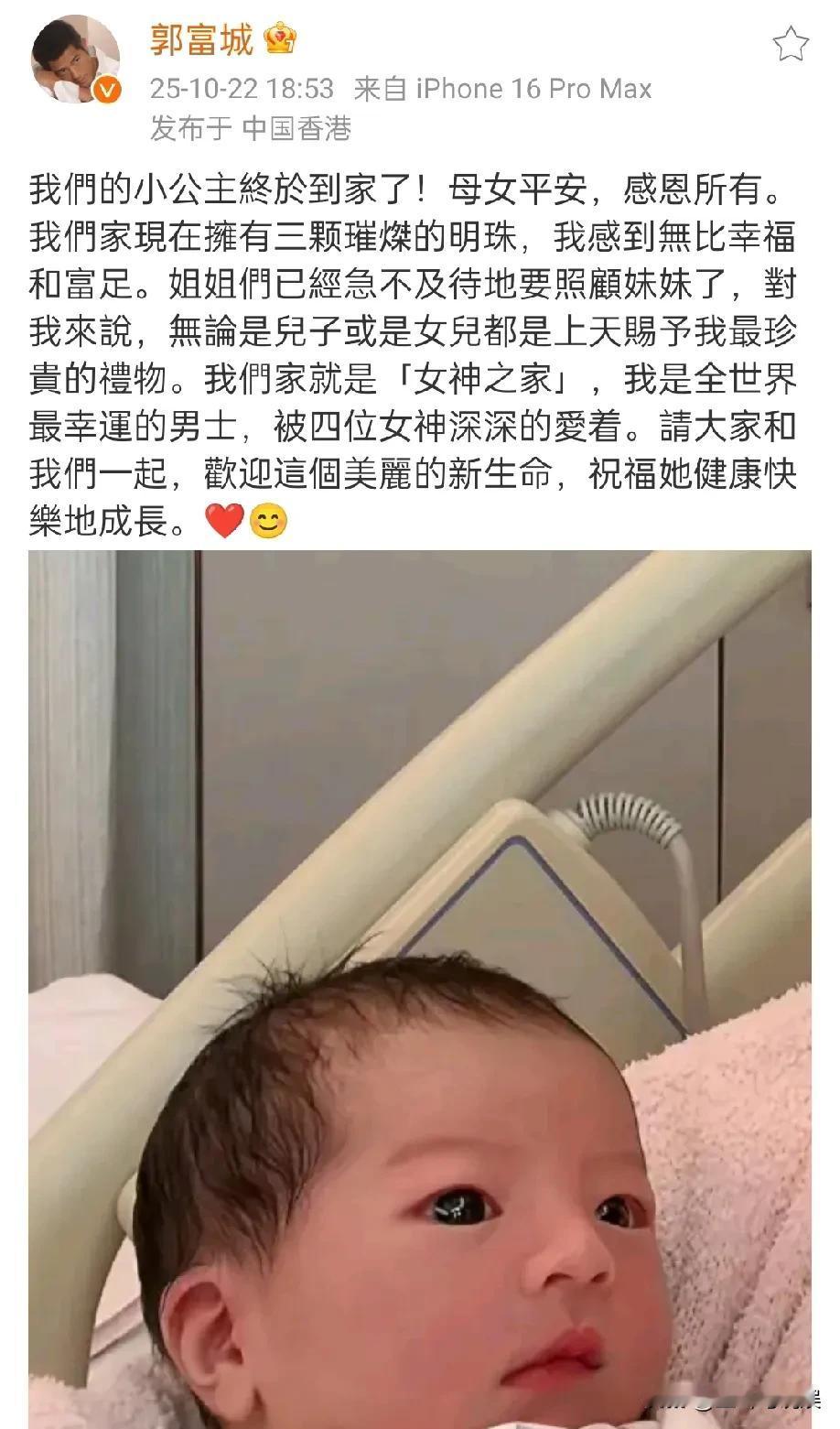The image size is (840, 1429).
Task: Open the baby photo in full view
Action: pyautogui.click(x=419, y=989)
